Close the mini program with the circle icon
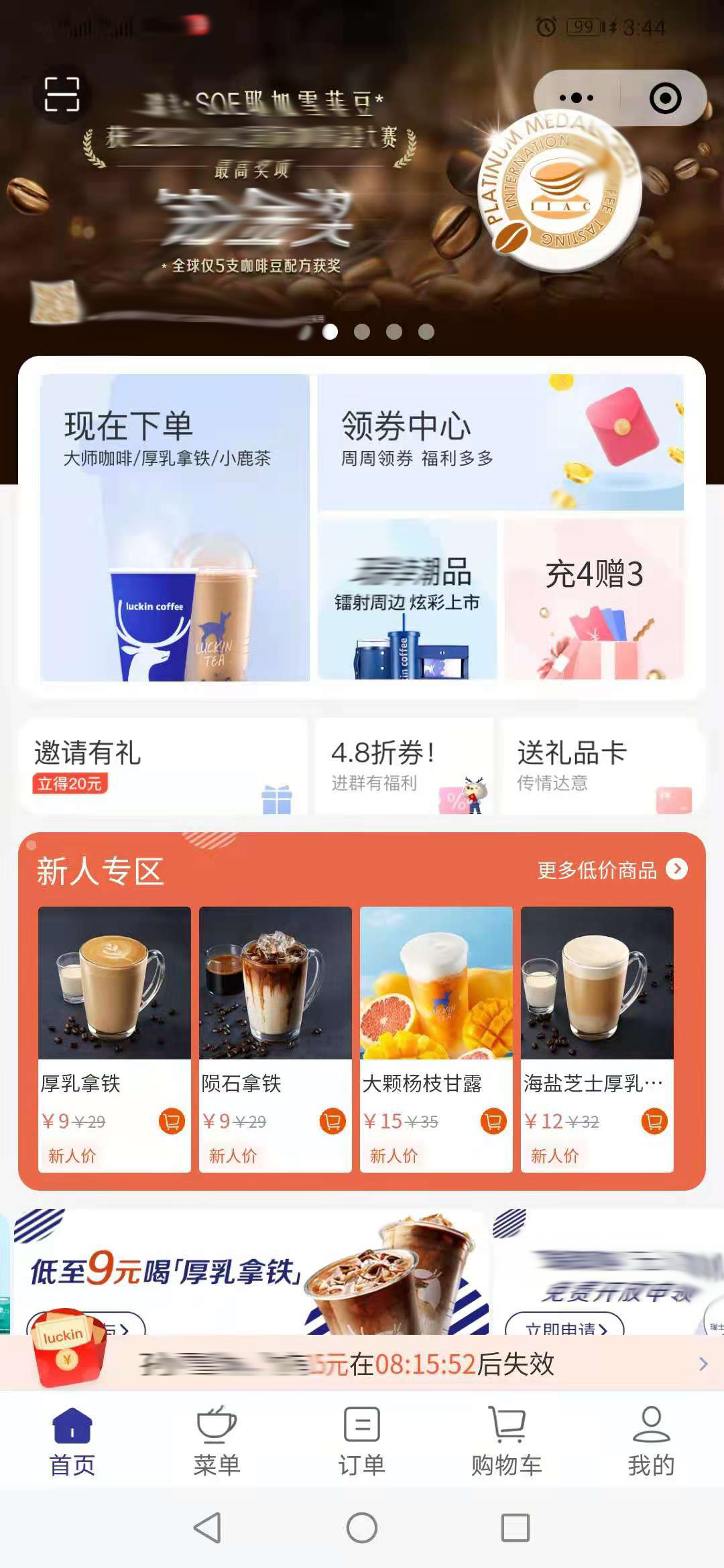 click(x=665, y=99)
